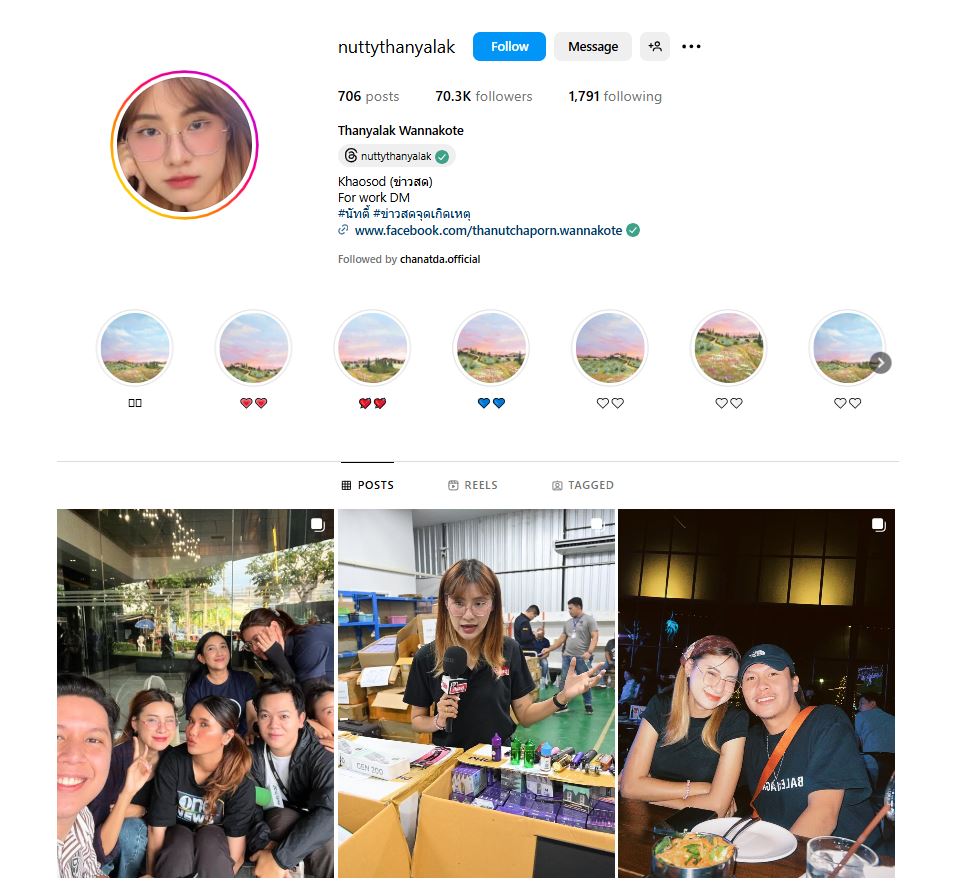Screen dimensions: 956x882
Task: Show more highlights with the arrow
Action: 880,363
